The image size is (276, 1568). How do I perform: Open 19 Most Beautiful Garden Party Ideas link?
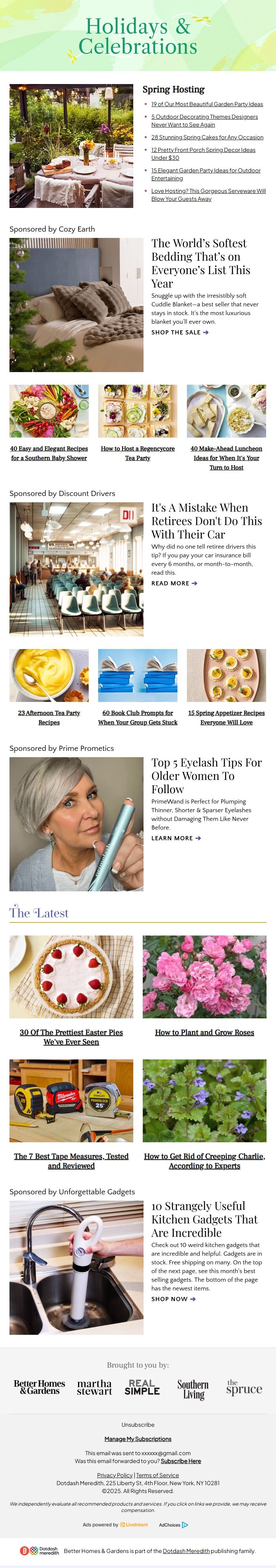pos(207,104)
